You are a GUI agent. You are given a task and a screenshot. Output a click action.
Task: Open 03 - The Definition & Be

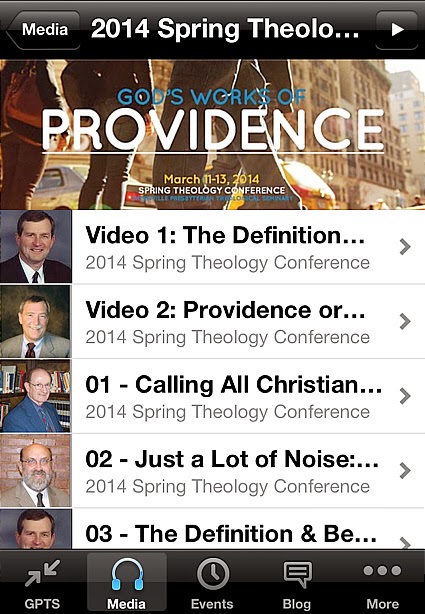pyautogui.click(x=212, y=529)
